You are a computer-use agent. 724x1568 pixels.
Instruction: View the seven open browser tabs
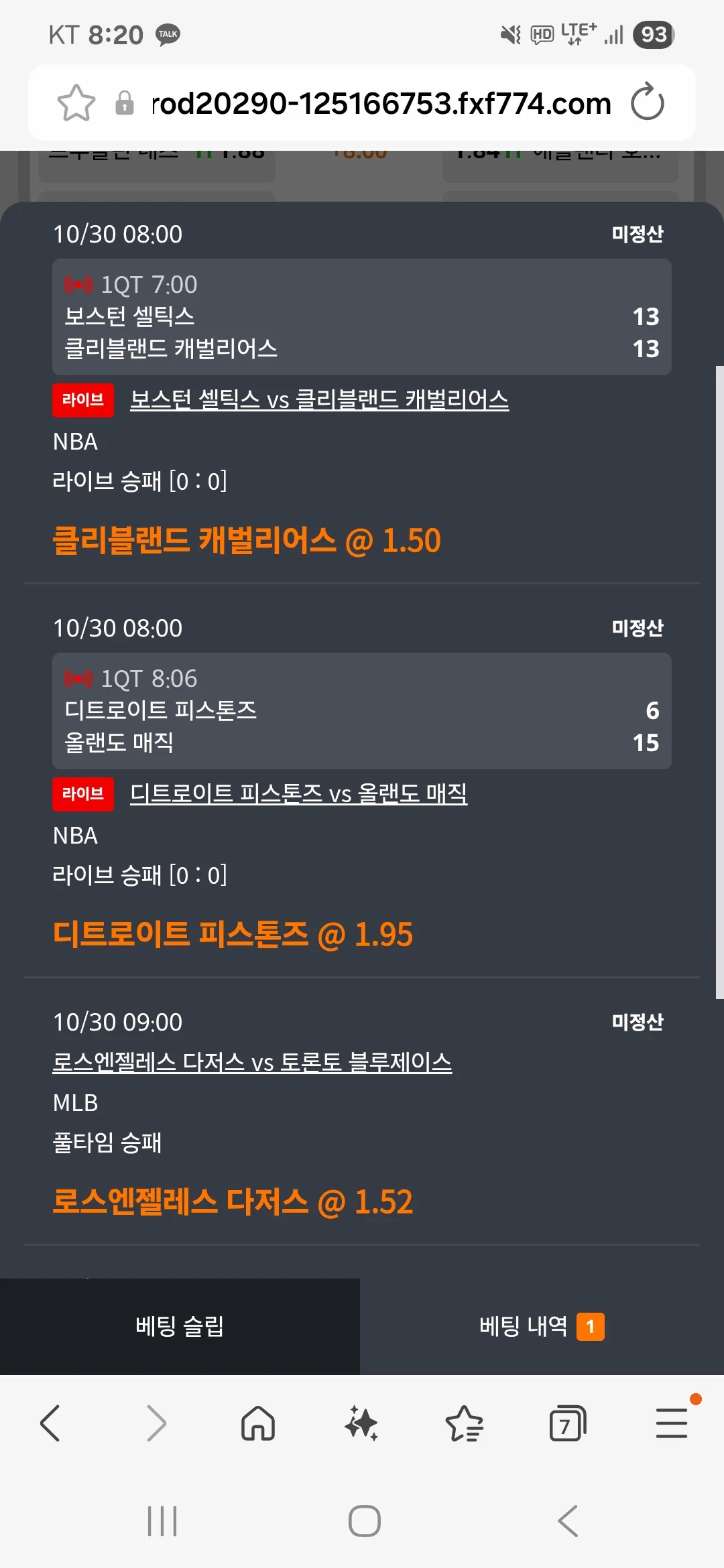567,1423
